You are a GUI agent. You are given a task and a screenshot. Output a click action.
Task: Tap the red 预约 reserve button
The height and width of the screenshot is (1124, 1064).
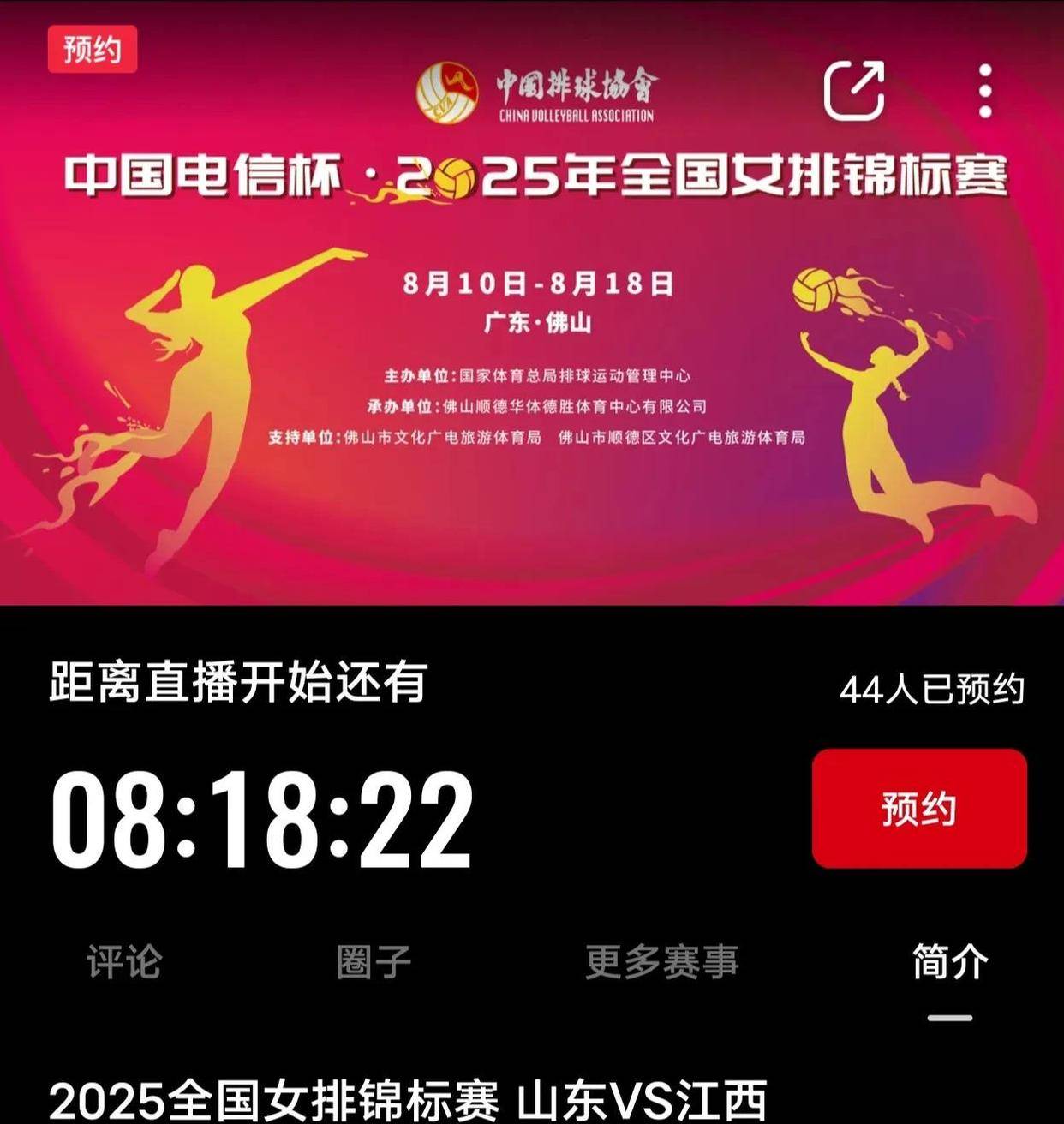point(918,808)
